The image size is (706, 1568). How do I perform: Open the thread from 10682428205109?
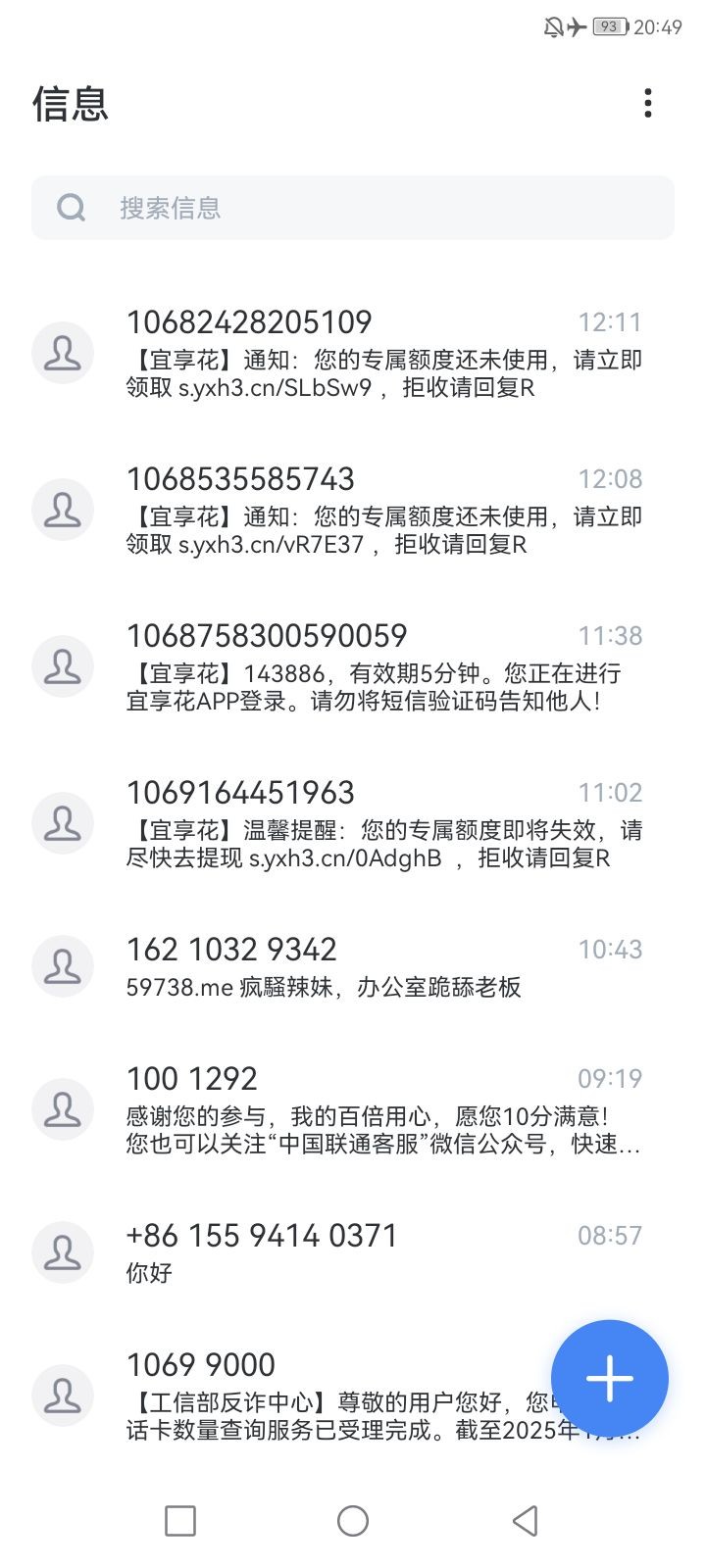tap(353, 353)
